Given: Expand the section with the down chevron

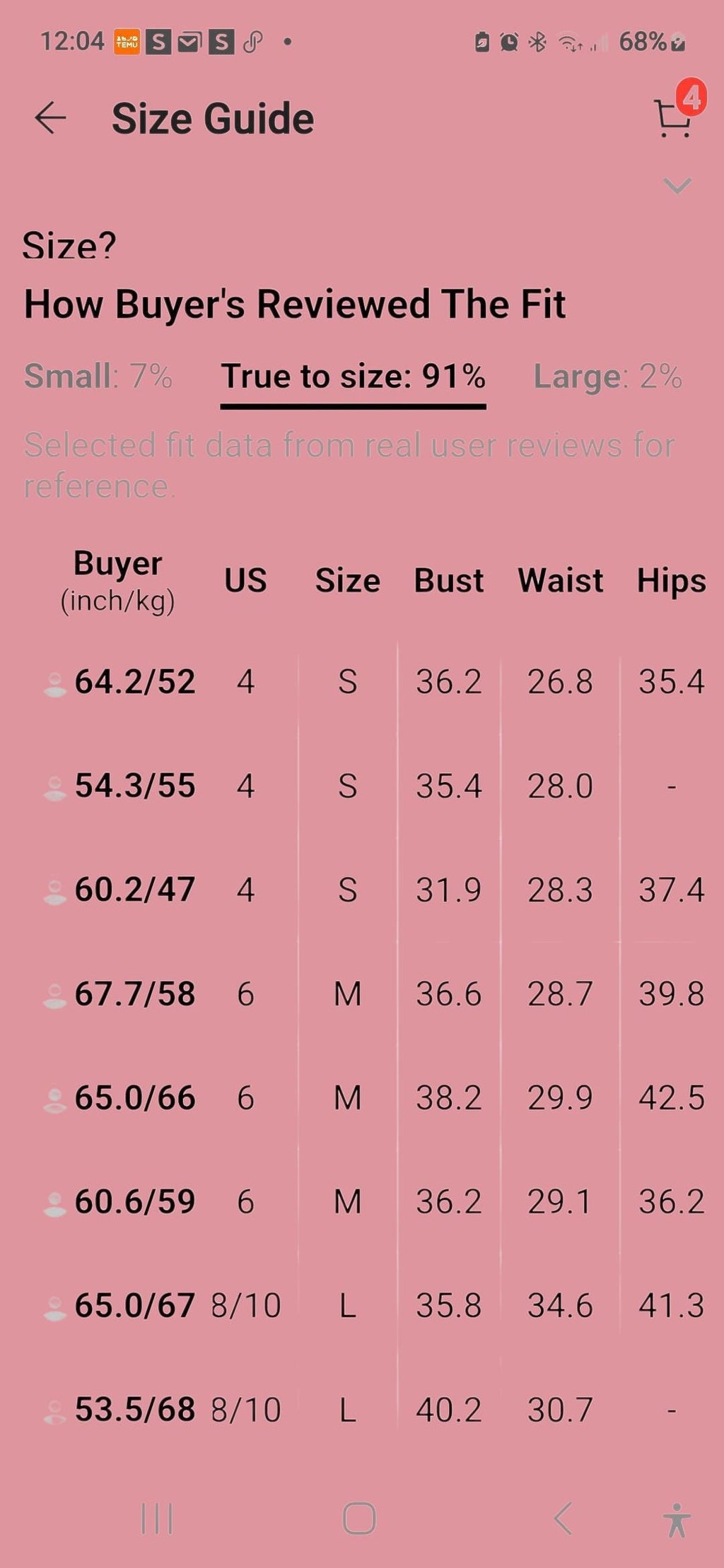Looking at the screenshot, I should click(677, 186).
